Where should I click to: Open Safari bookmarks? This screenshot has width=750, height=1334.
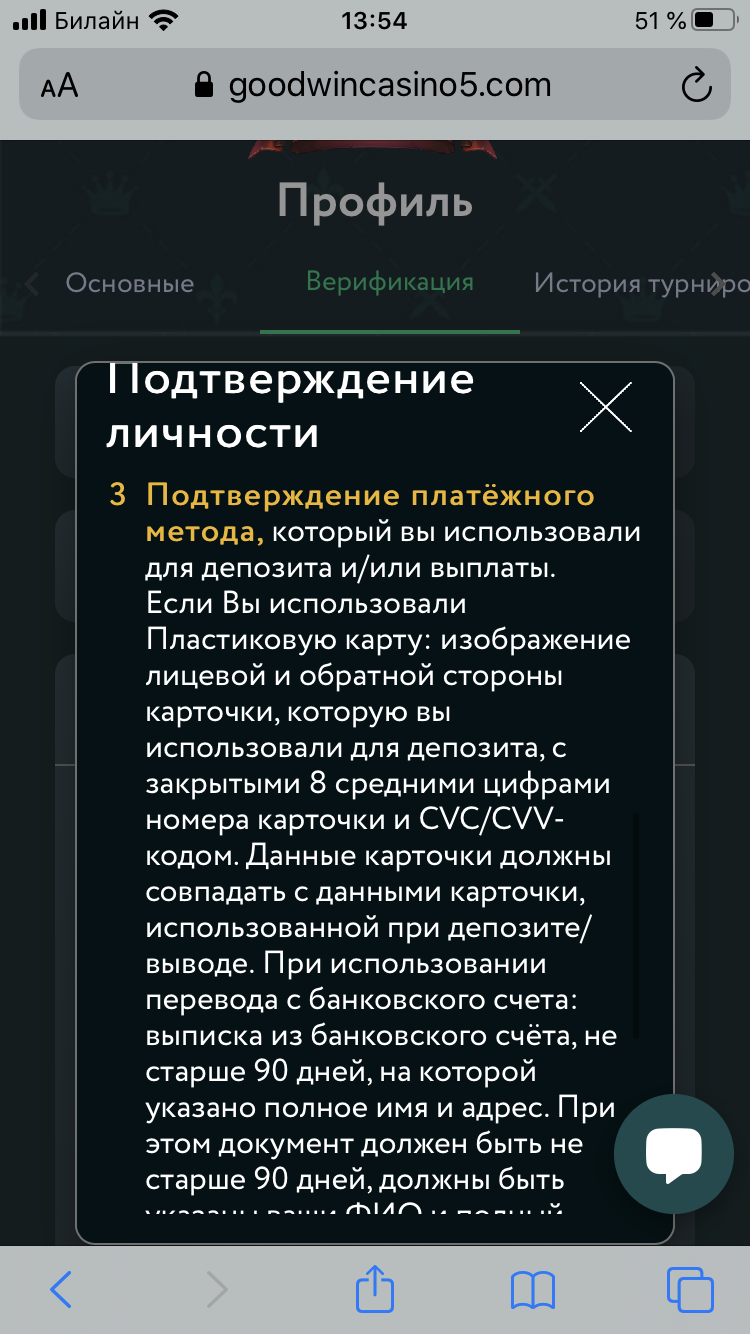(x=532, y=1290)
